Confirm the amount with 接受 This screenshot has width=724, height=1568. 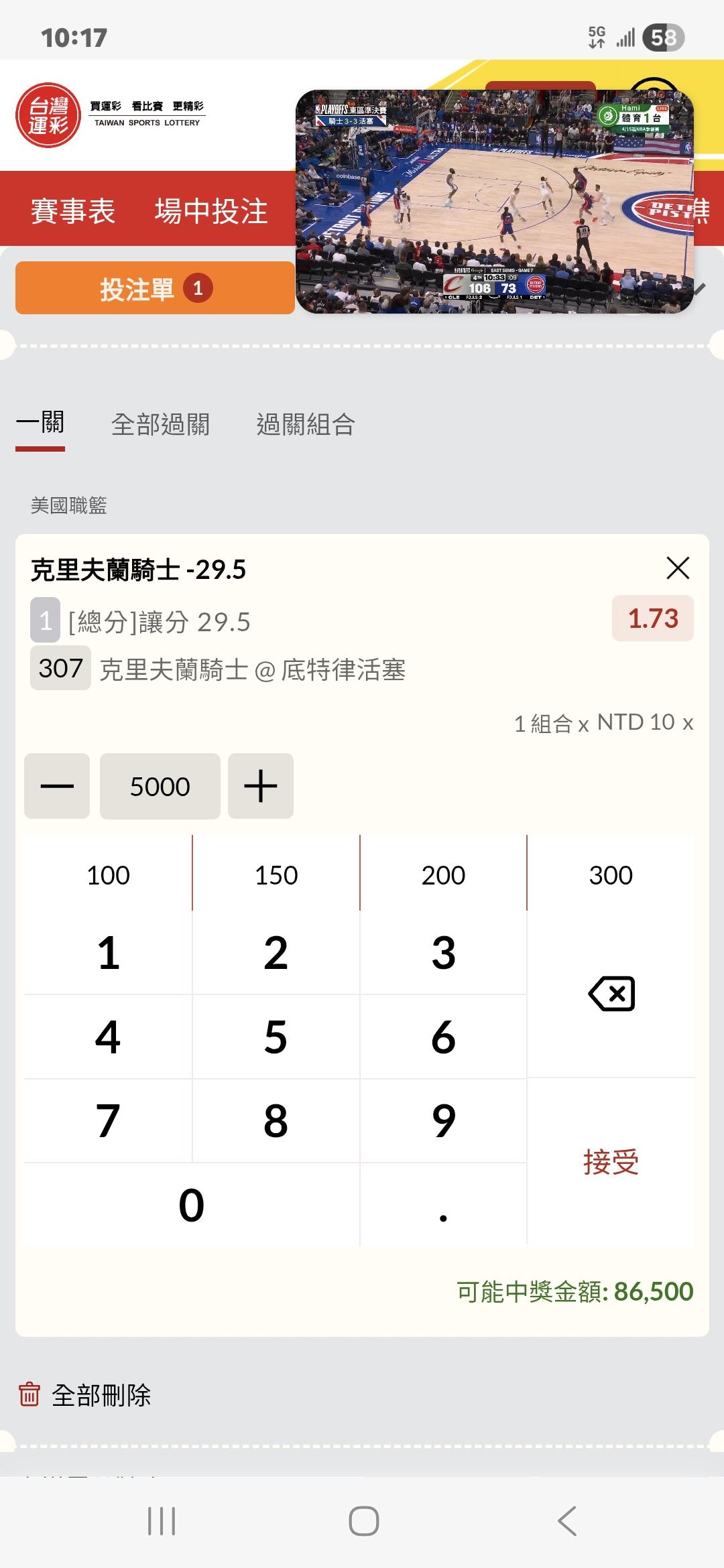coord(611,1162)
